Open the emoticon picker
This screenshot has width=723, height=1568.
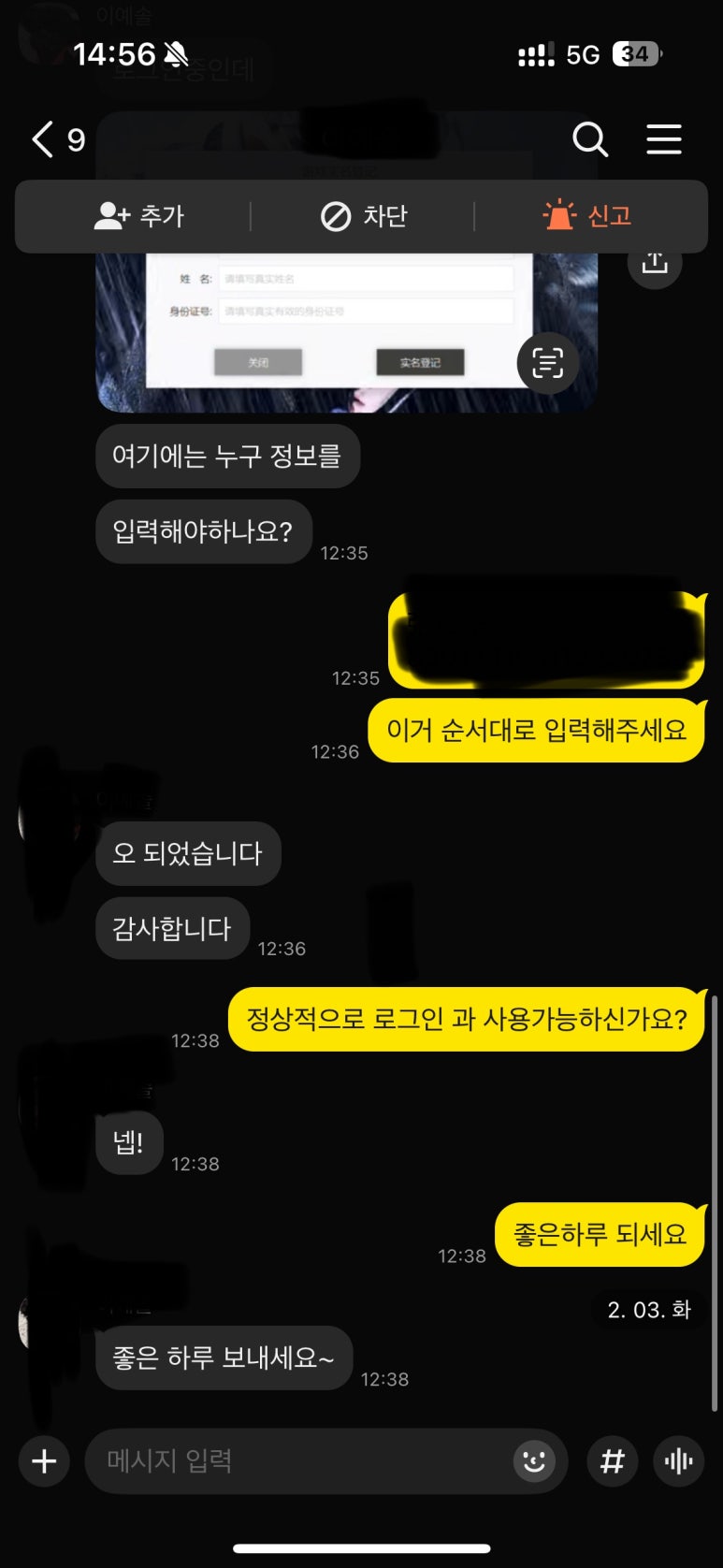534,1460
